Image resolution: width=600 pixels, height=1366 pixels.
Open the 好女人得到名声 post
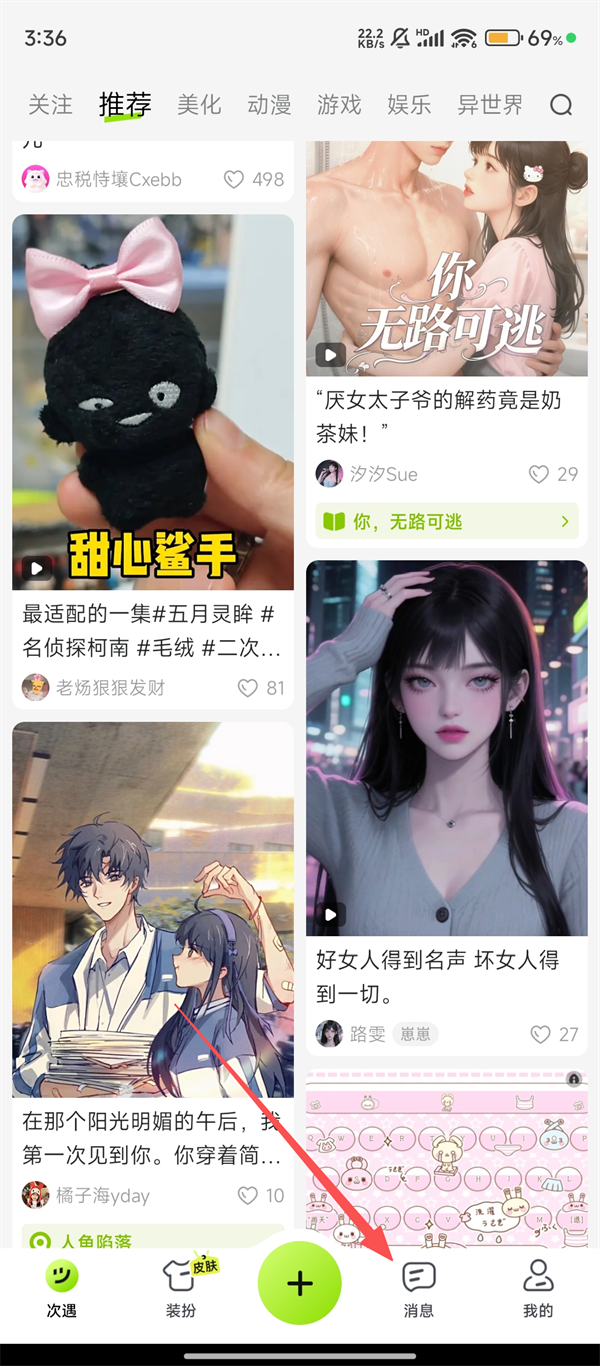pyautogui.click(x=446, y=750)
